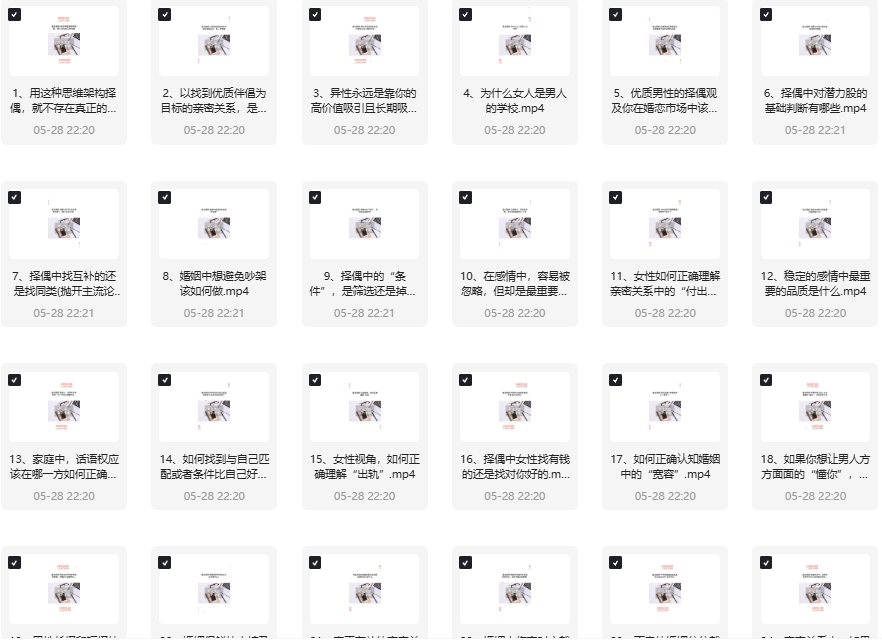This screenshot has height=642, width=882.
Task: Uncheck 8、婚姻中想避免吵架该如何做.mp4
Action: 164,198
